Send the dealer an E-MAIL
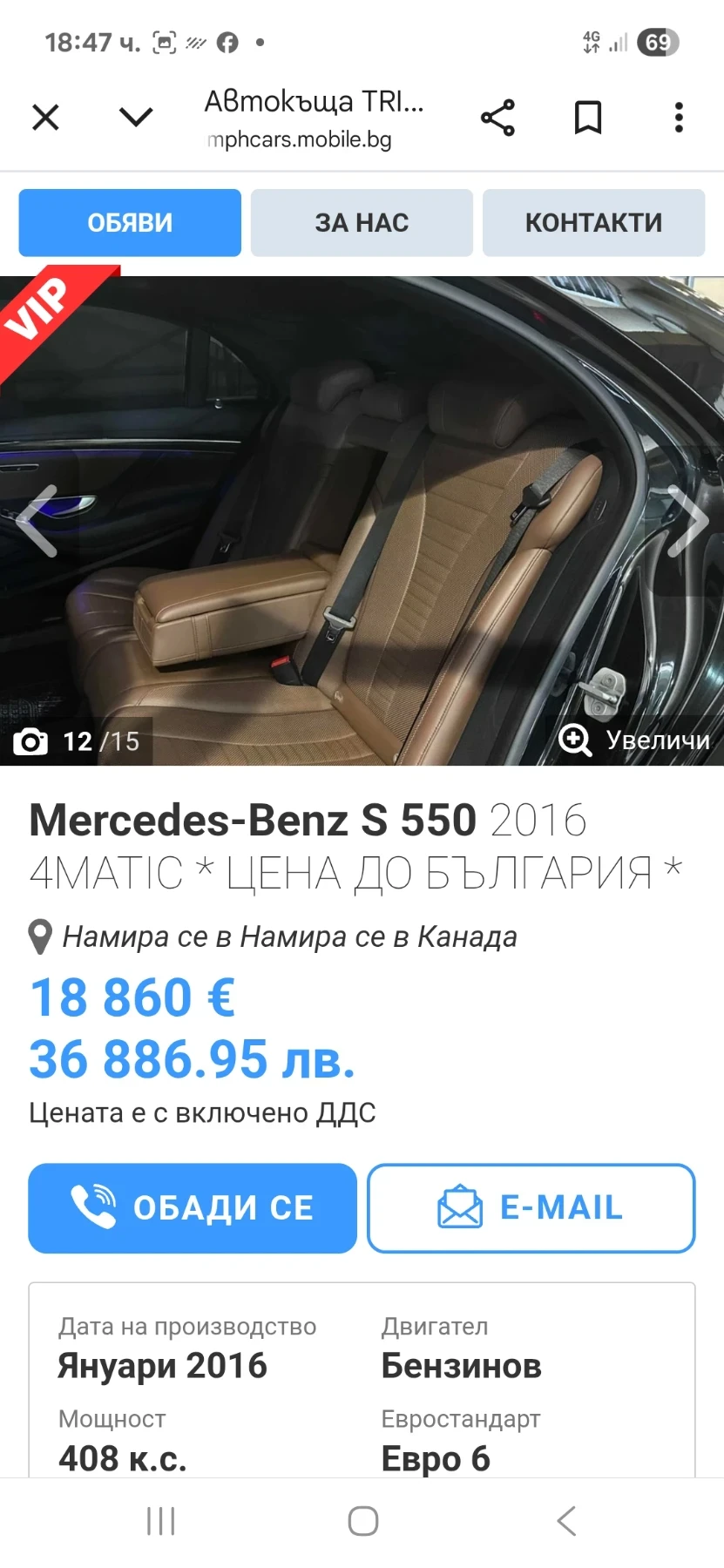 click(x=531, y=1208)
